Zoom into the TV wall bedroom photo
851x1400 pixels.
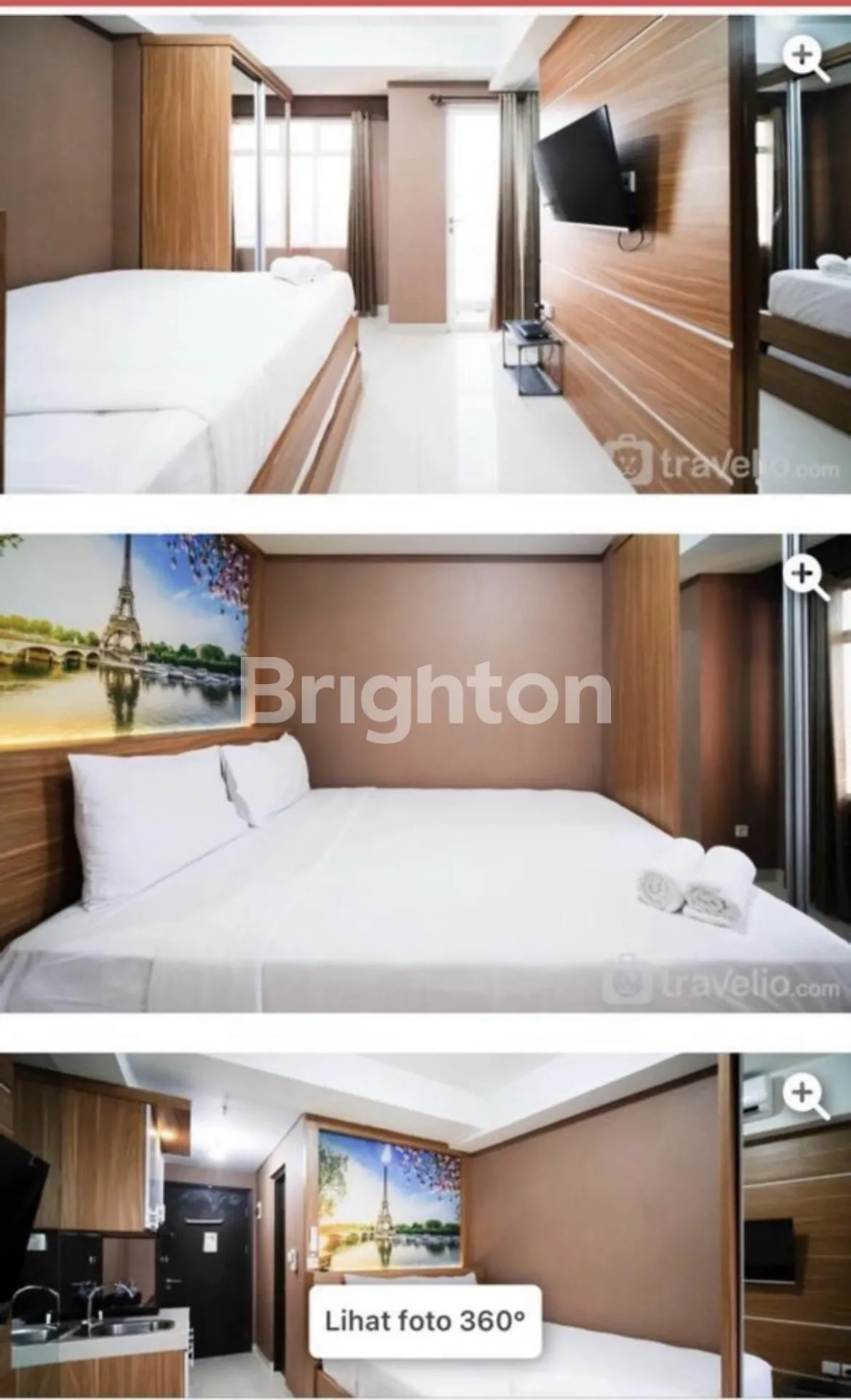click(x=805, y=60)
